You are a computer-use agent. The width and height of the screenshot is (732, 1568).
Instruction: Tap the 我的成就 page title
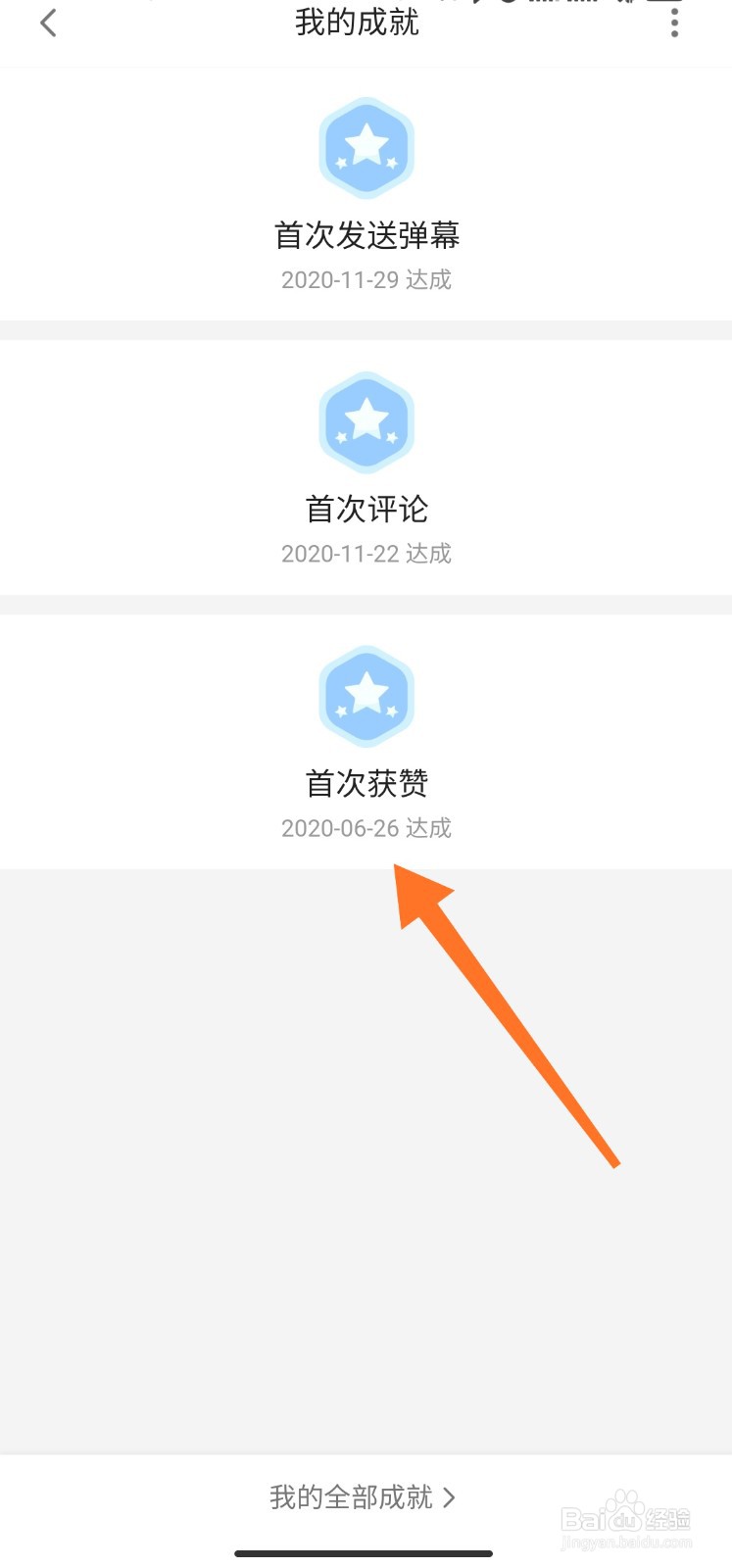(x=356, y=24)
